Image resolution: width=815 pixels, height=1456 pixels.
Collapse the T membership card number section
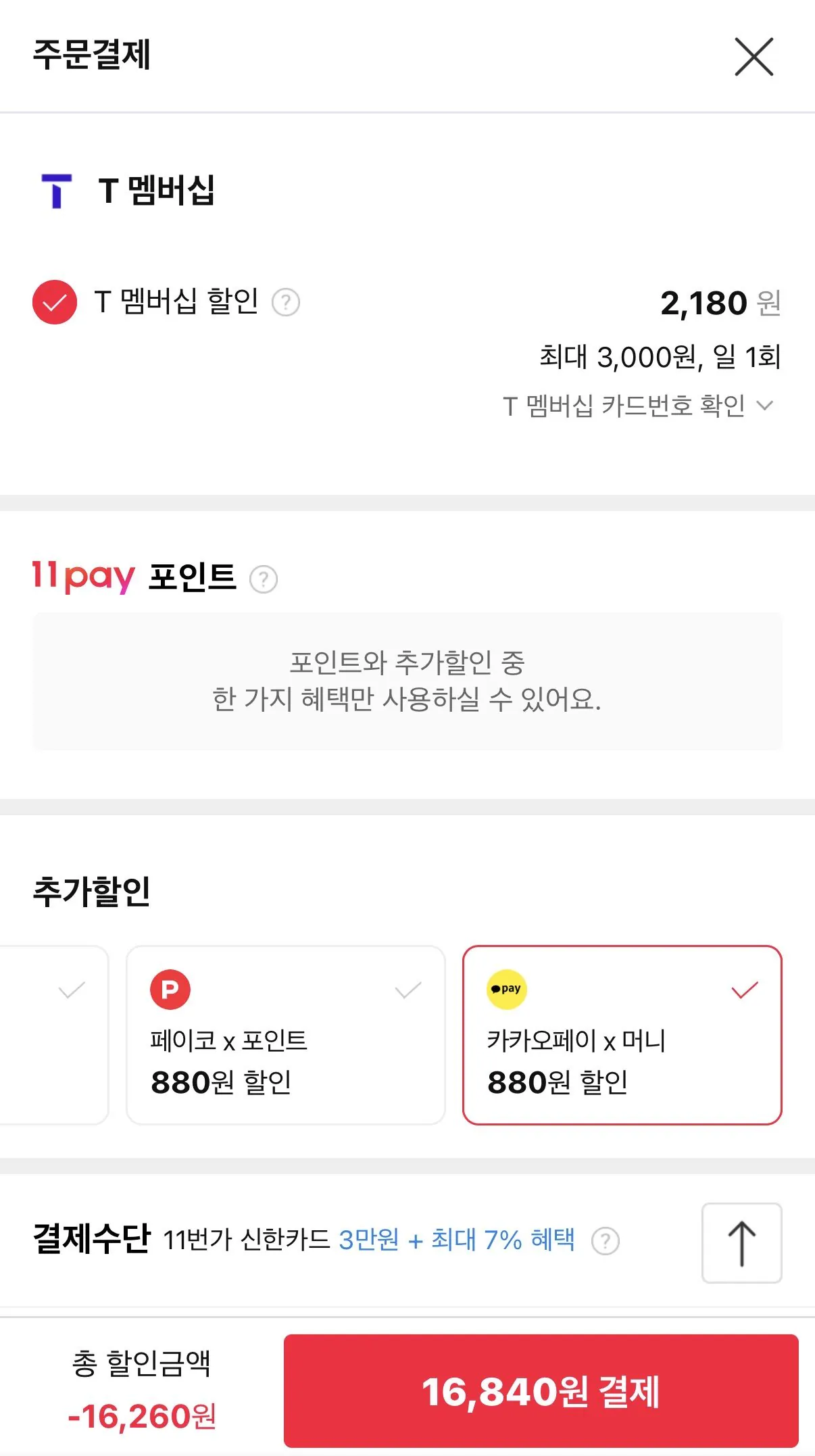pos(764,406)
